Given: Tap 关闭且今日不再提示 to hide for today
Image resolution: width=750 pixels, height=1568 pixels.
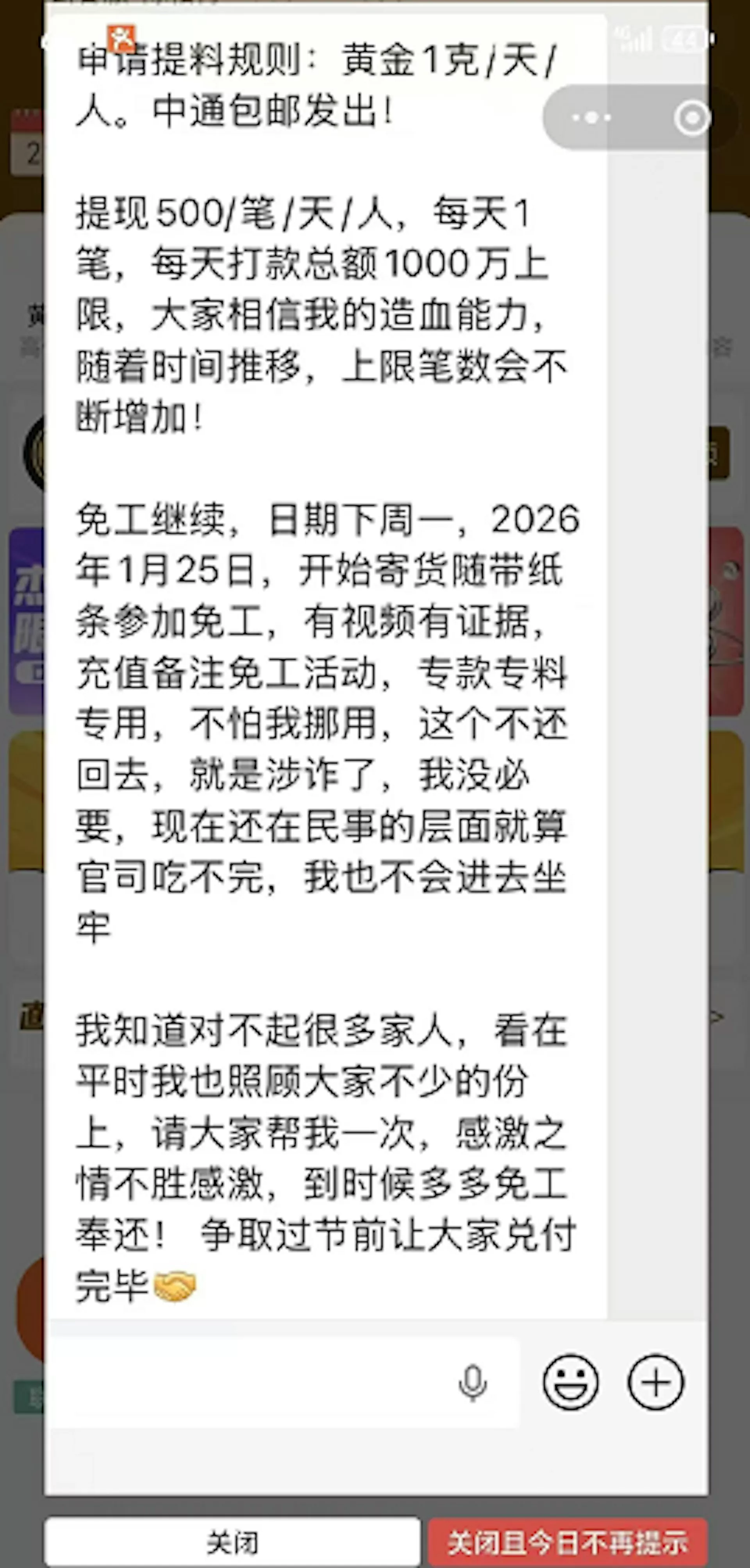Looking at the screenshot, I should click(567, 1542).
